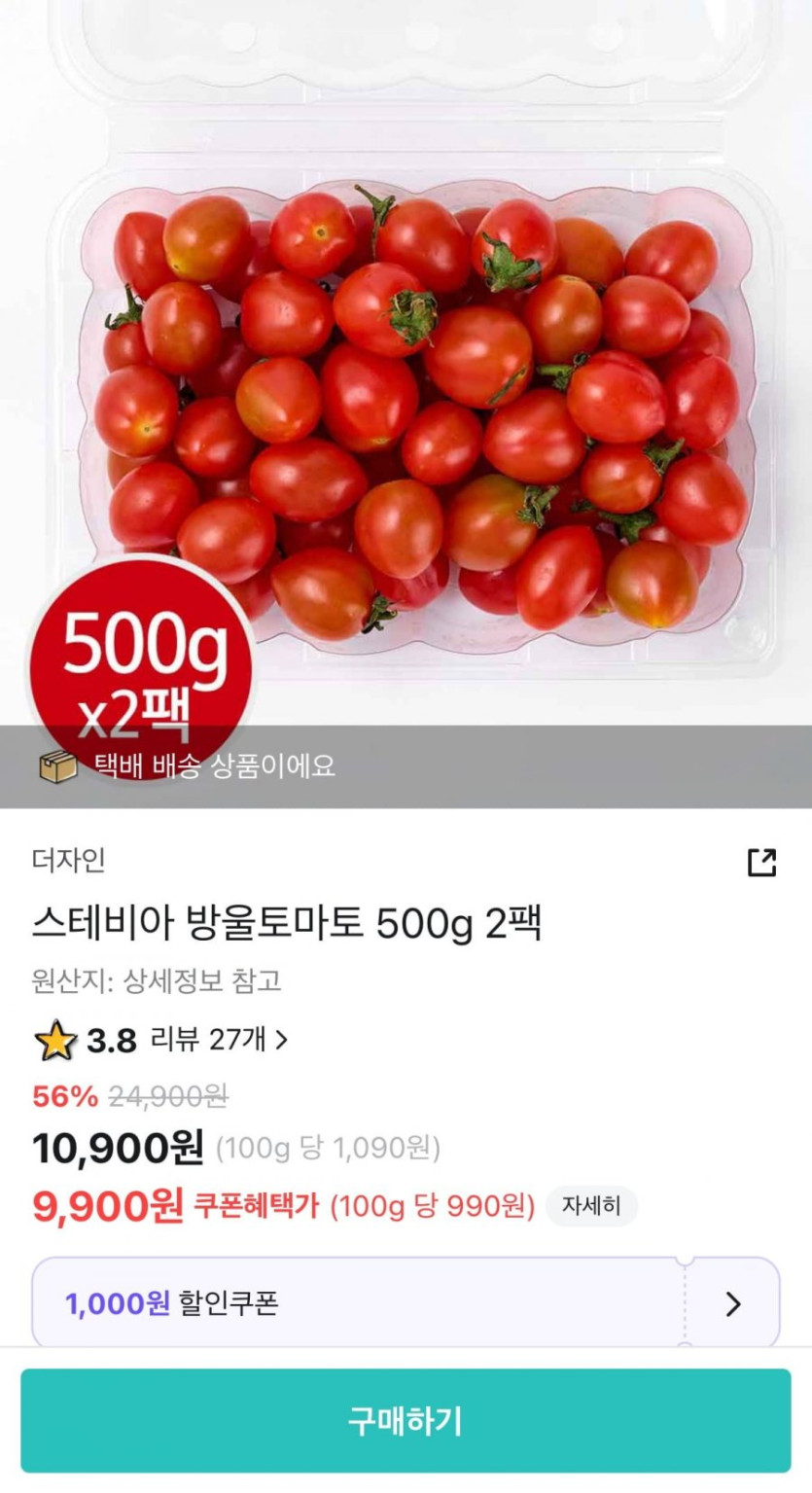The height and width of the screenshot is (1493, 812).
Task: Tap 자세히 for coupon price details
Action: pos(590,1206)
